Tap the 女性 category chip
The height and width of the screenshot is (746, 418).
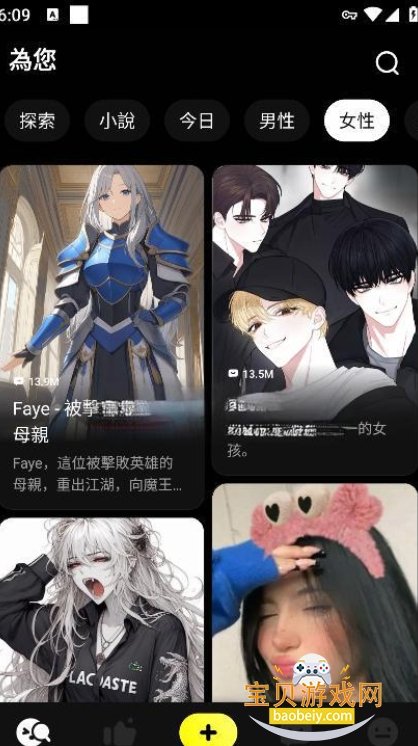point(357,121)
